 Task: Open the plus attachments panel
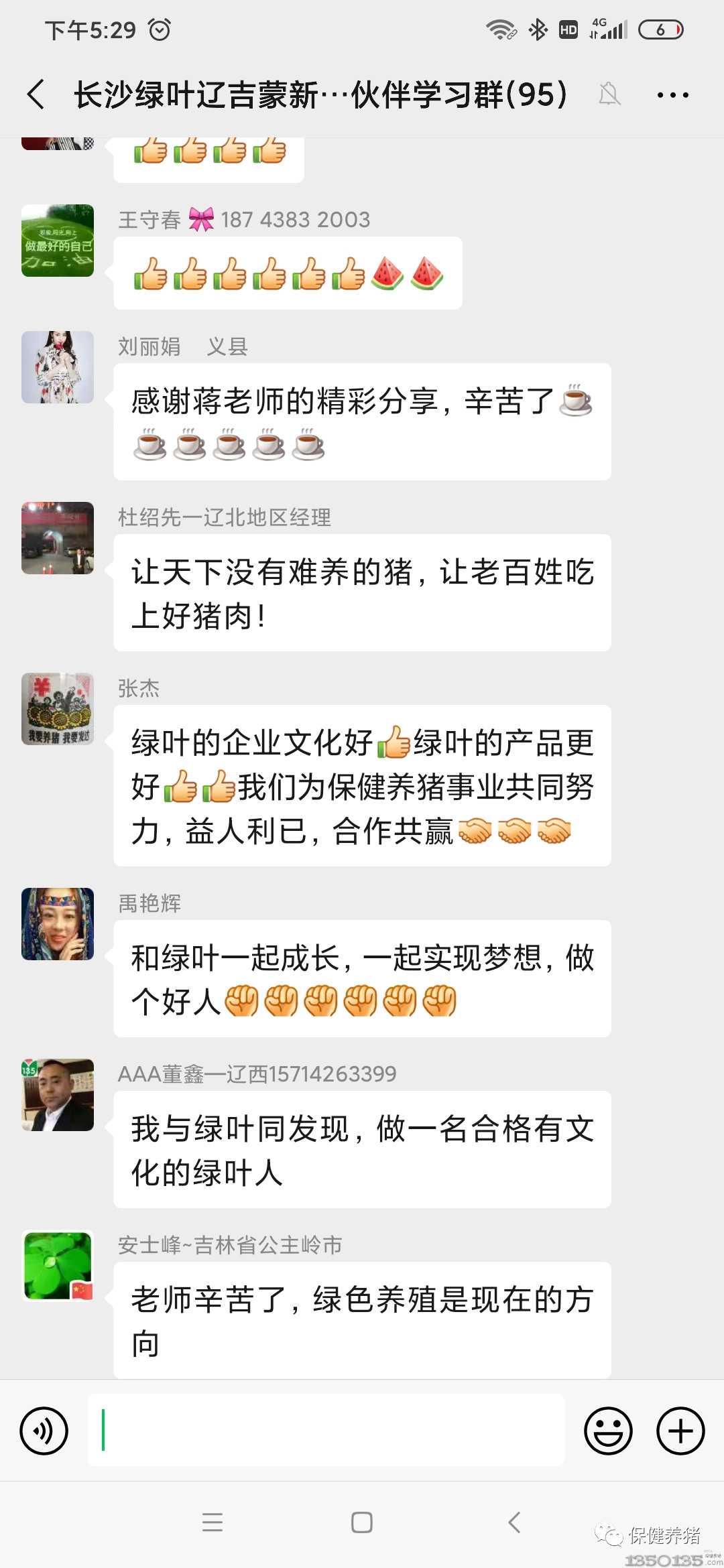(x=680, y=1431)
